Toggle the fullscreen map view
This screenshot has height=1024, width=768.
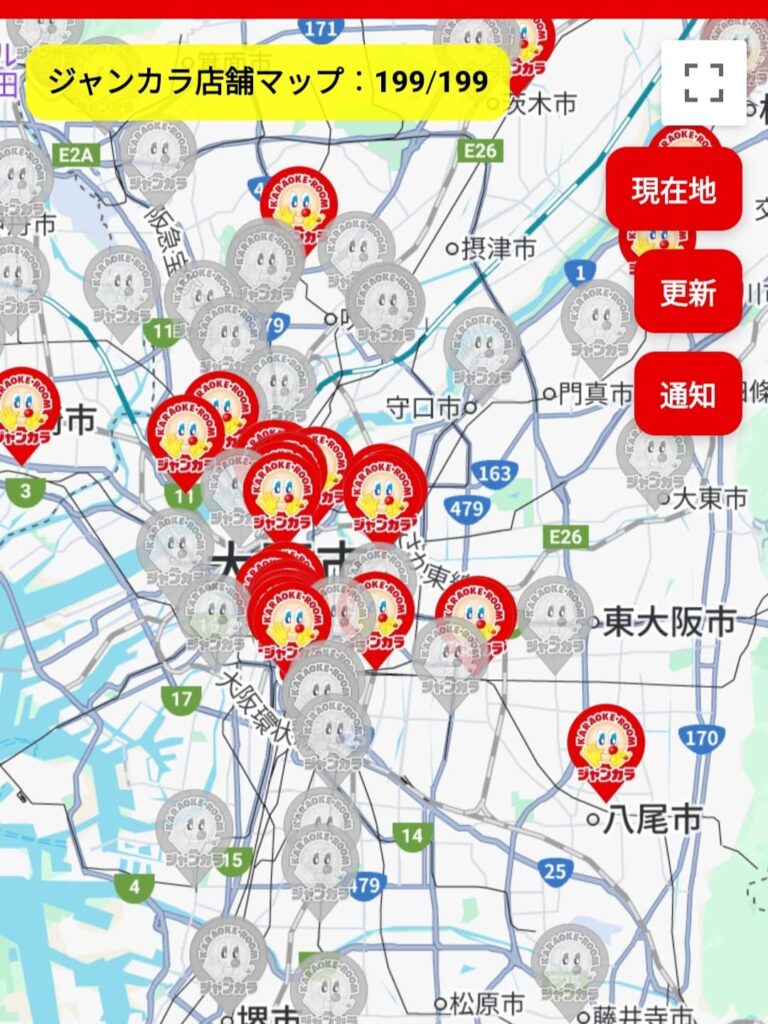tap(704, 83)
